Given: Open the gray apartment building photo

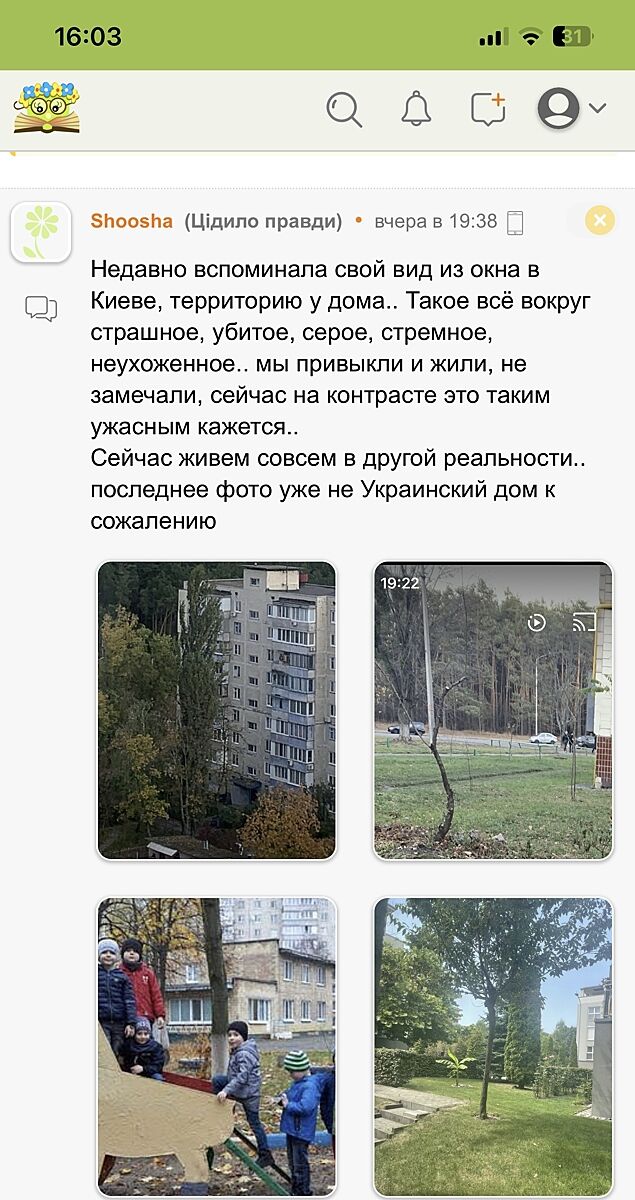Looking at the screenshot, I should pyautogui.click(x=216, y=710).
